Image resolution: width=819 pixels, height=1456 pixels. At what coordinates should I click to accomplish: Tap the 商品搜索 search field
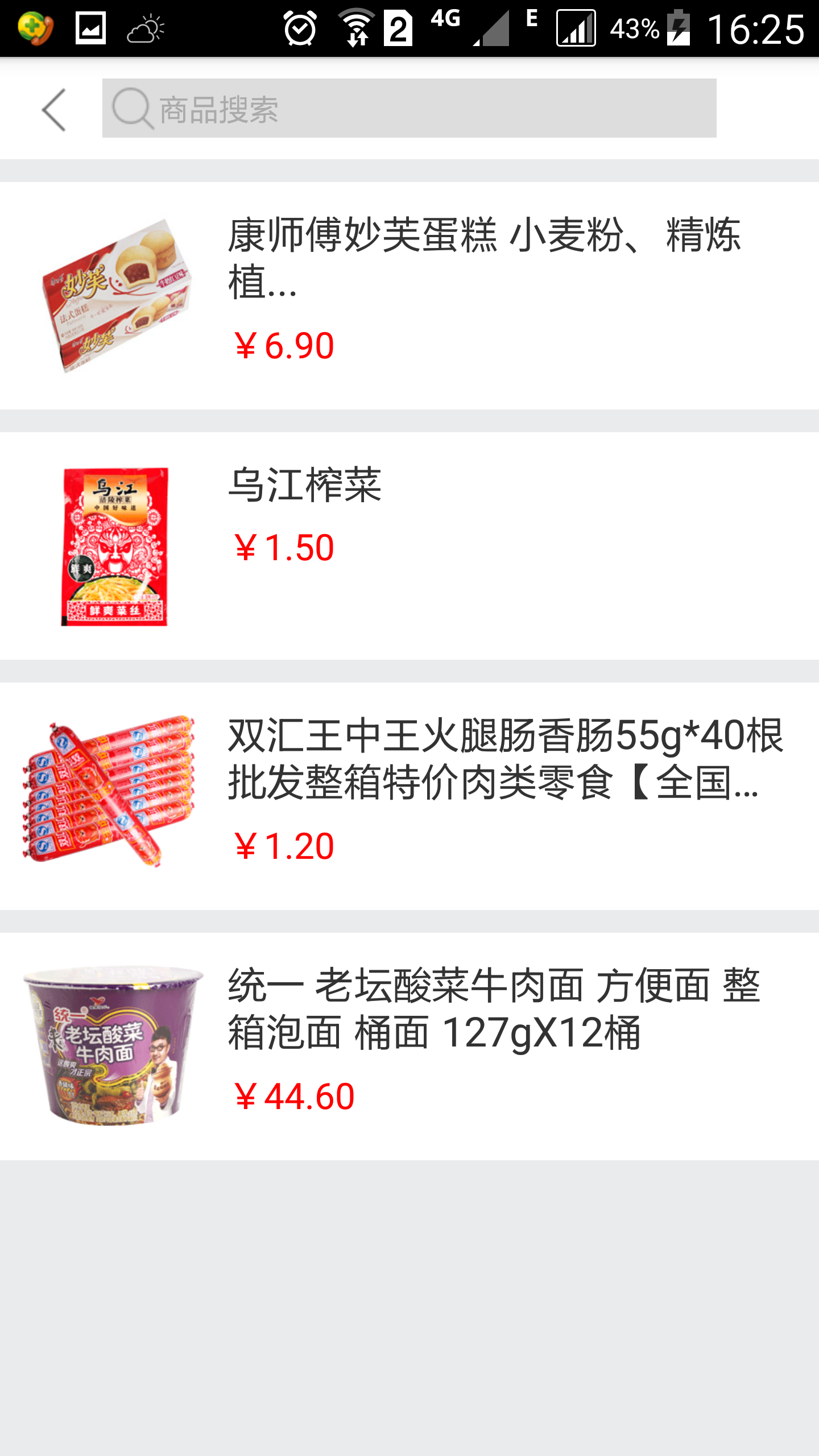[409, 109]
